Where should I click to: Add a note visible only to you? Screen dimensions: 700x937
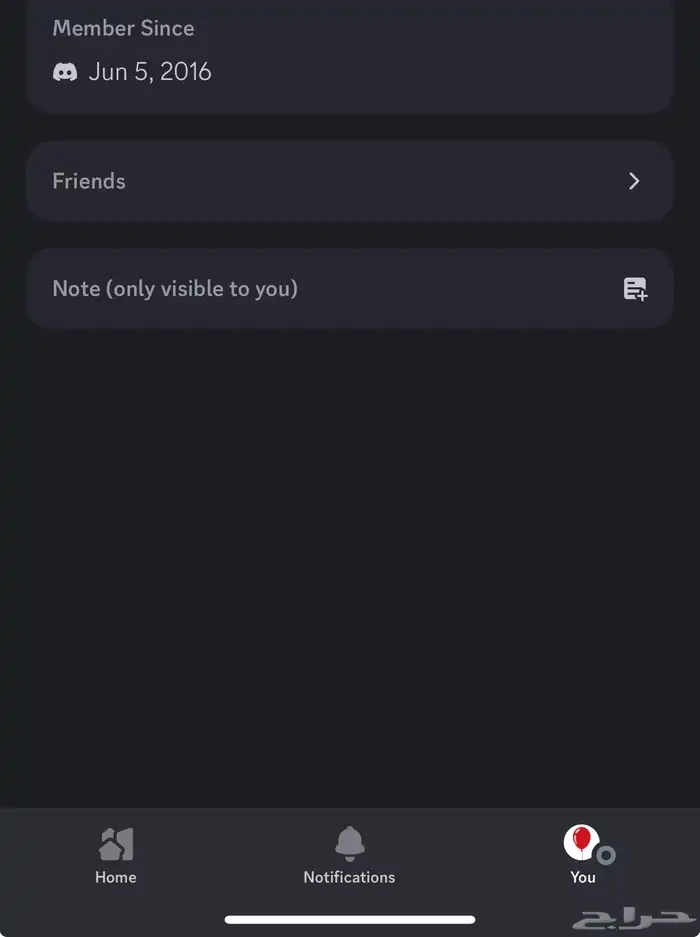pos(350,289)
